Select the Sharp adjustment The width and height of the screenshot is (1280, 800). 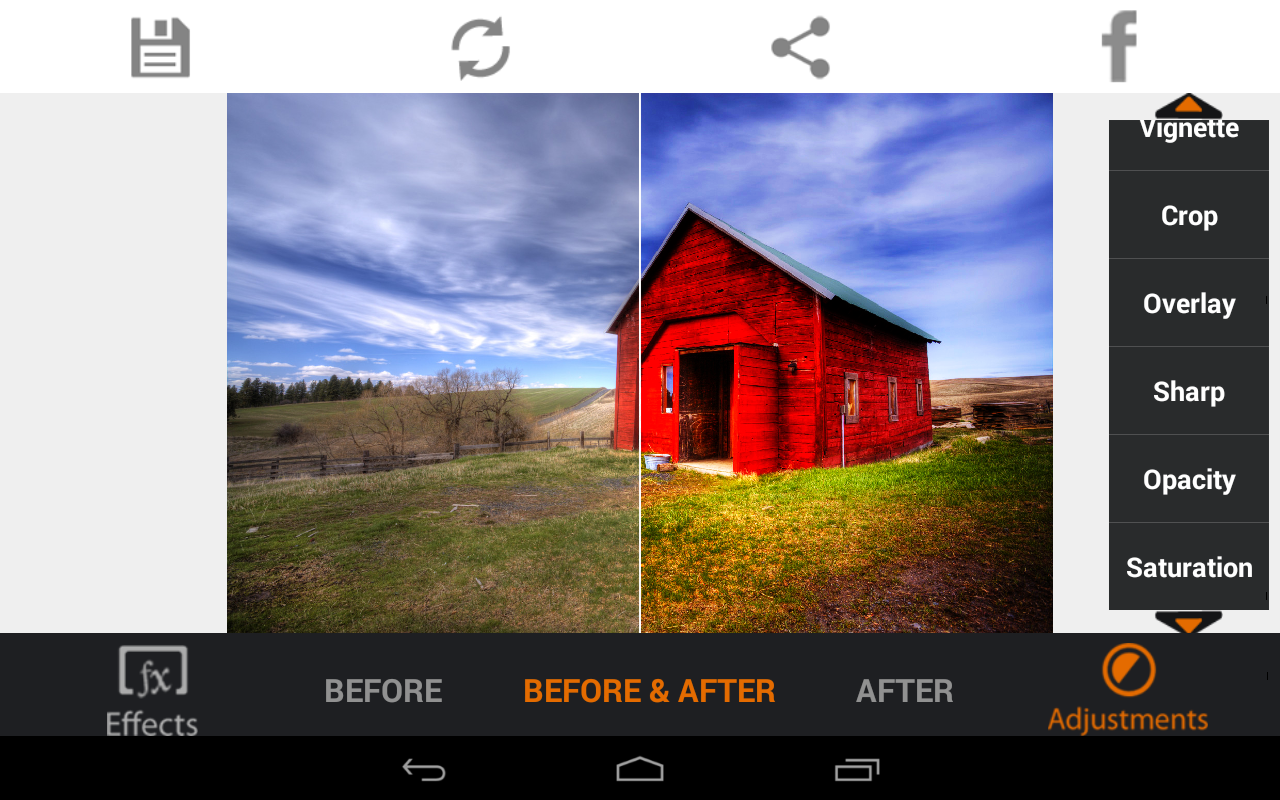click(1188, 392)
